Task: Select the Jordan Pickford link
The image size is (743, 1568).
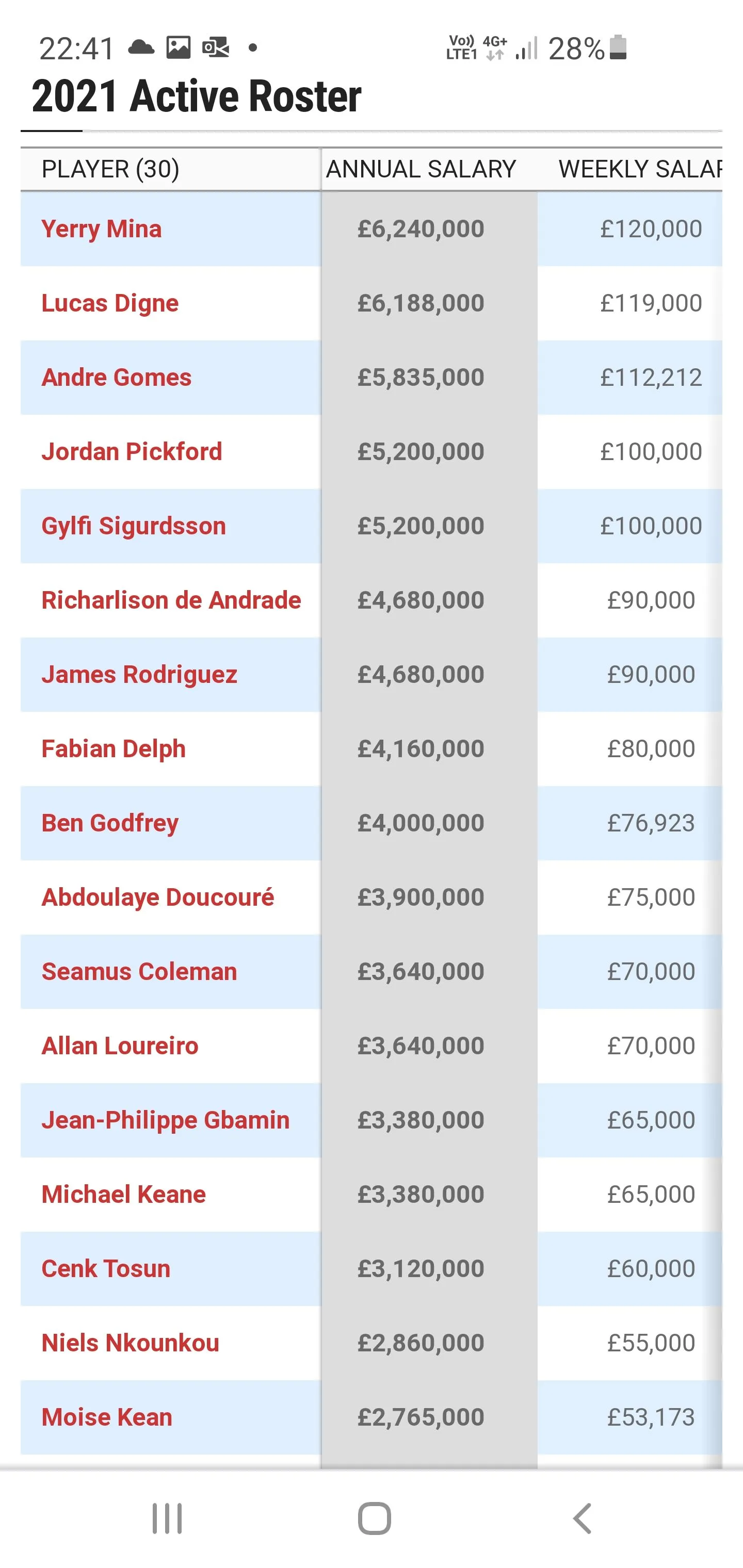Action: (132, 452)
